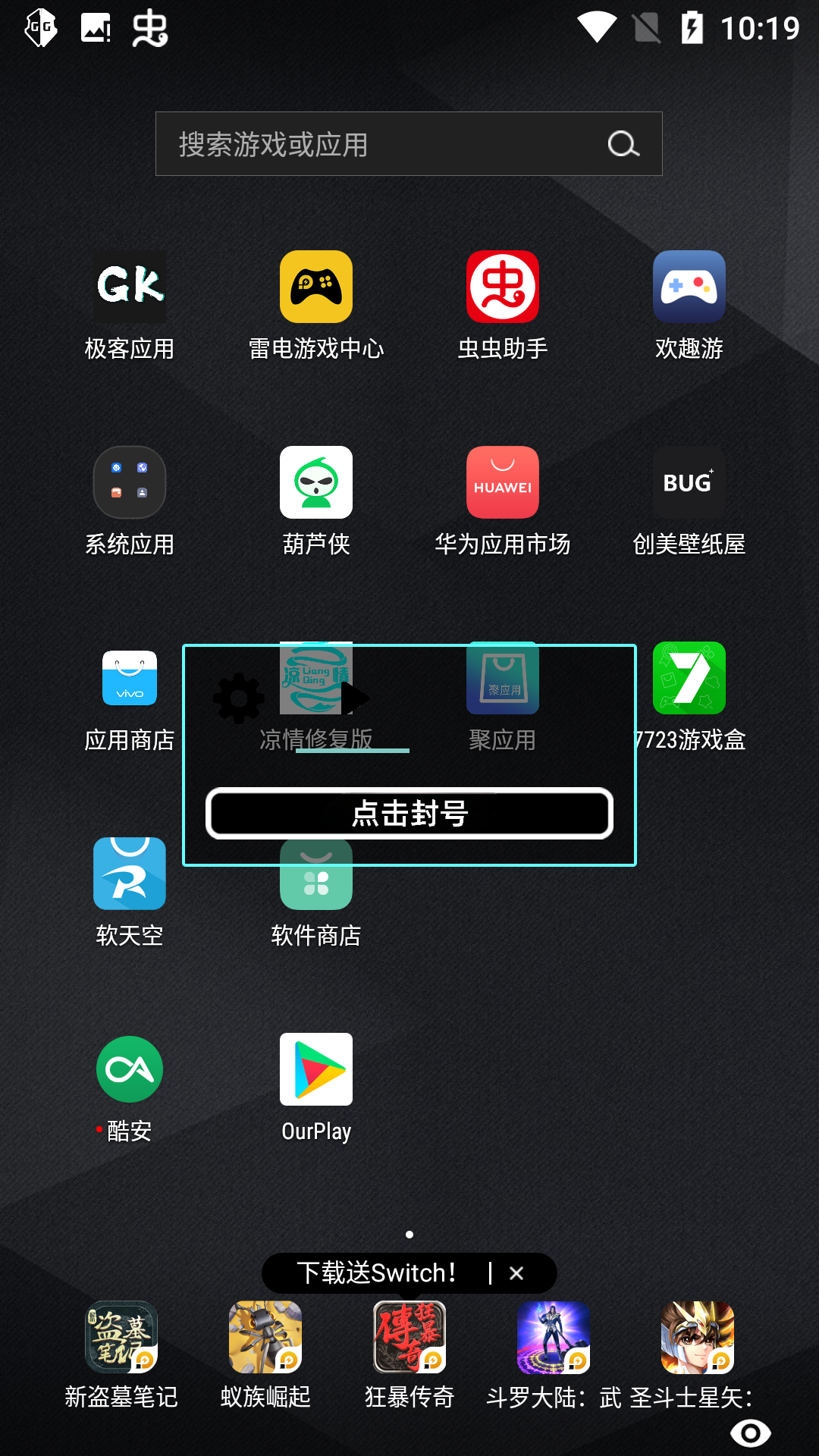Open 软天空 app
Viewport: 819px width, 1456px height.
click(x=130, y=874)
